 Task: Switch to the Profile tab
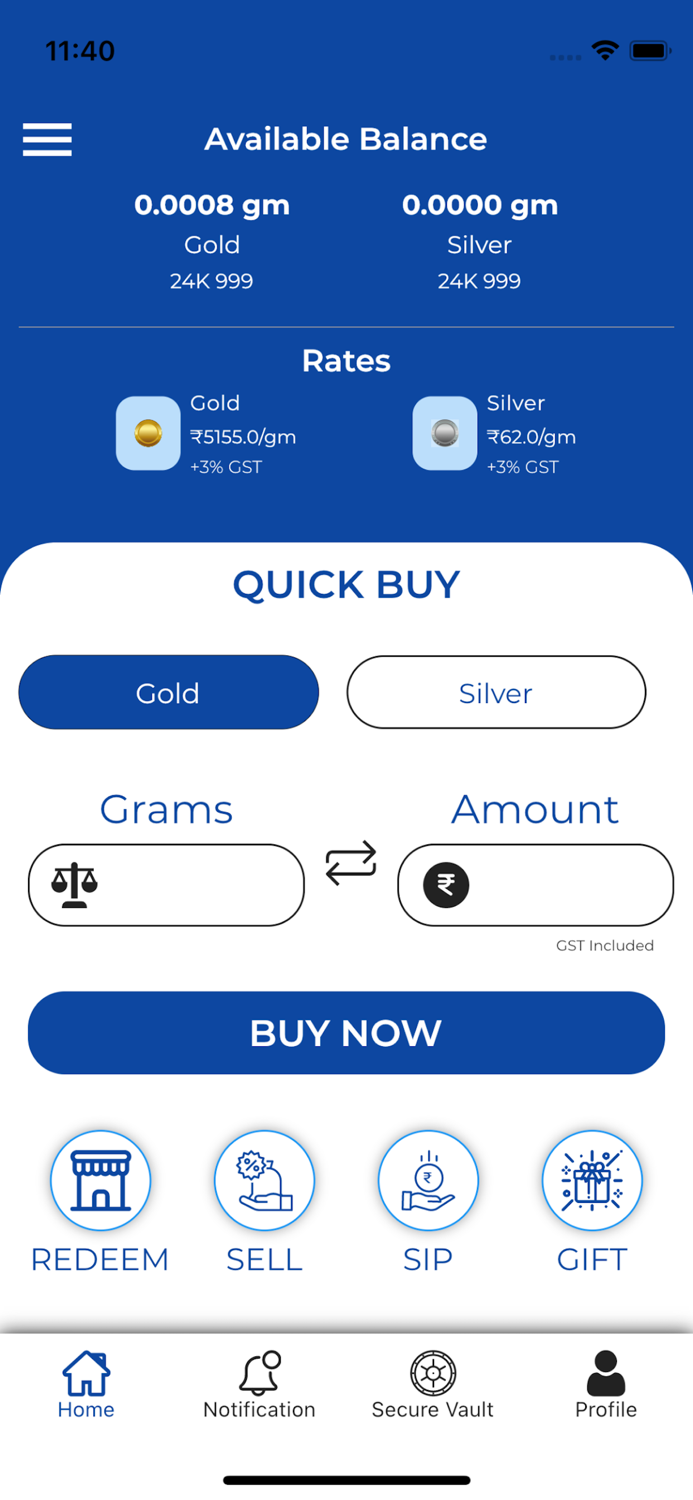[606, 1385]
